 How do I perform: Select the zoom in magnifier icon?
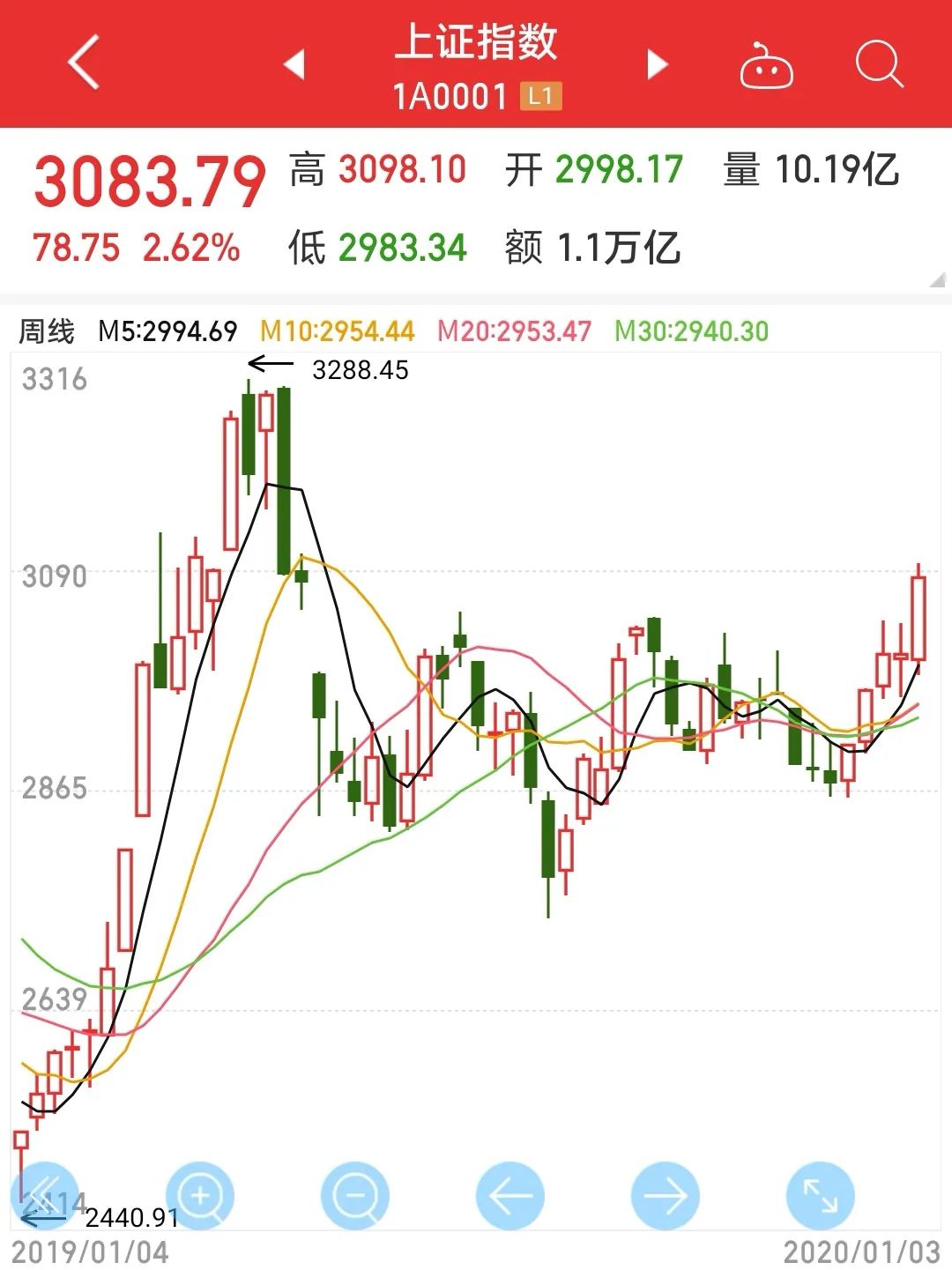[x=201, y=1194]
